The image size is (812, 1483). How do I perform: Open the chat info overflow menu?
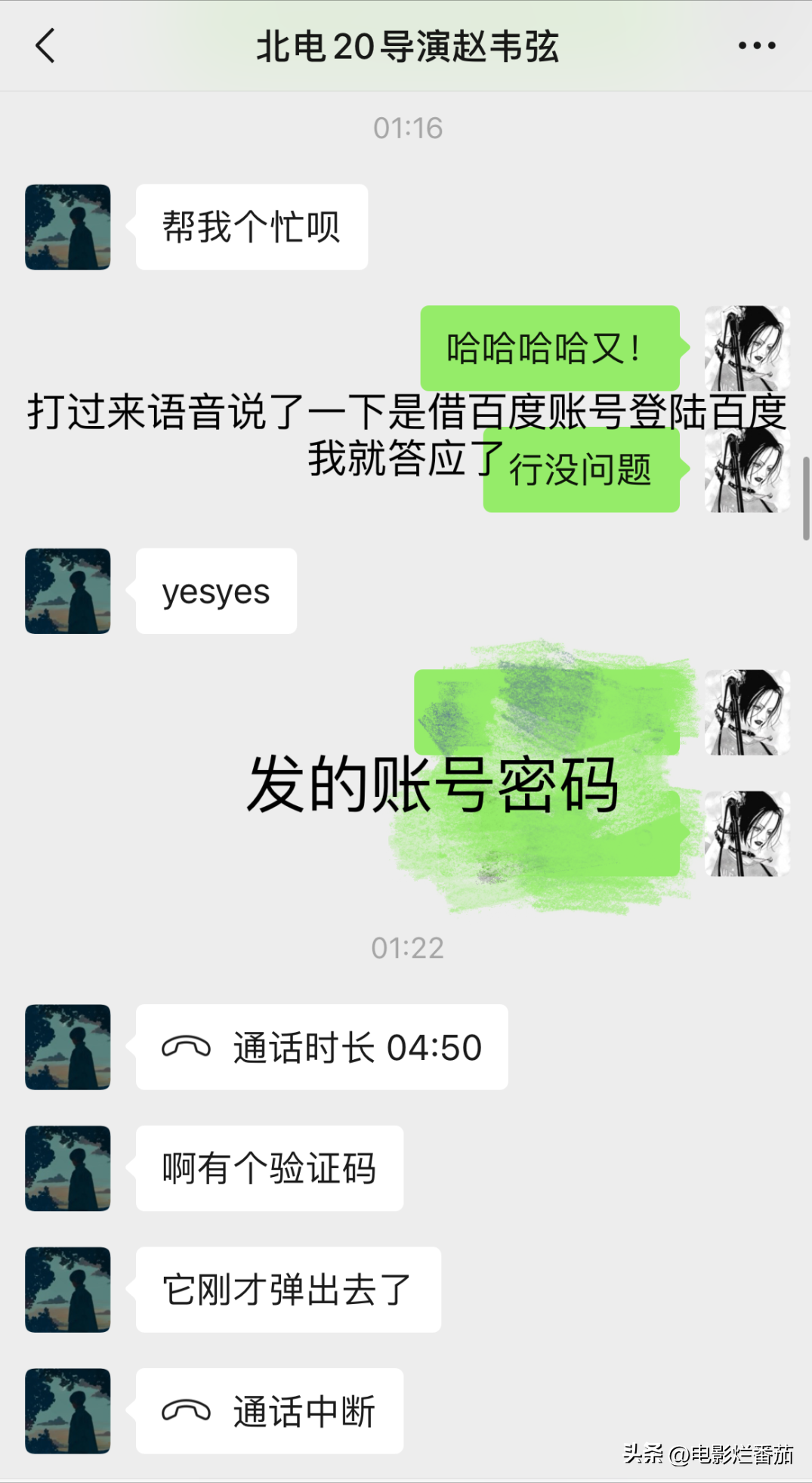pyautogui.click(x=756, y=46)
